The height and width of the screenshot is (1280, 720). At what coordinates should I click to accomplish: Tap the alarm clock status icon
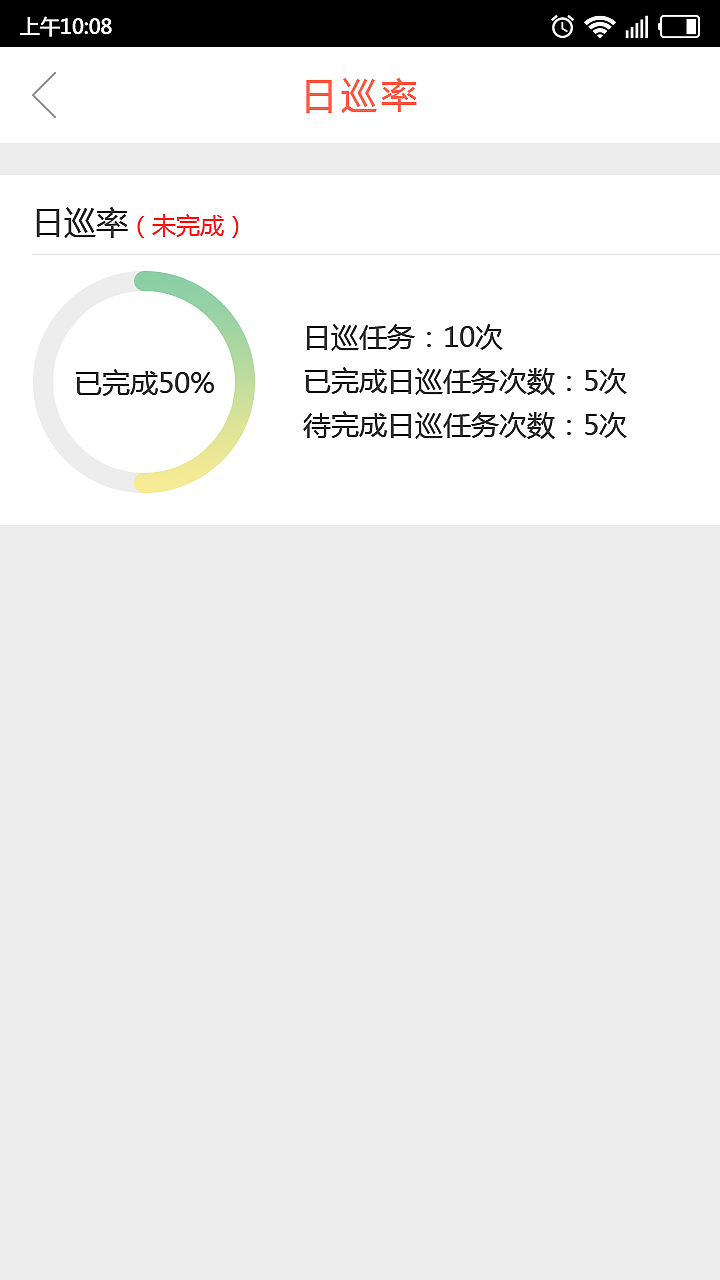[x=561, y=26]
